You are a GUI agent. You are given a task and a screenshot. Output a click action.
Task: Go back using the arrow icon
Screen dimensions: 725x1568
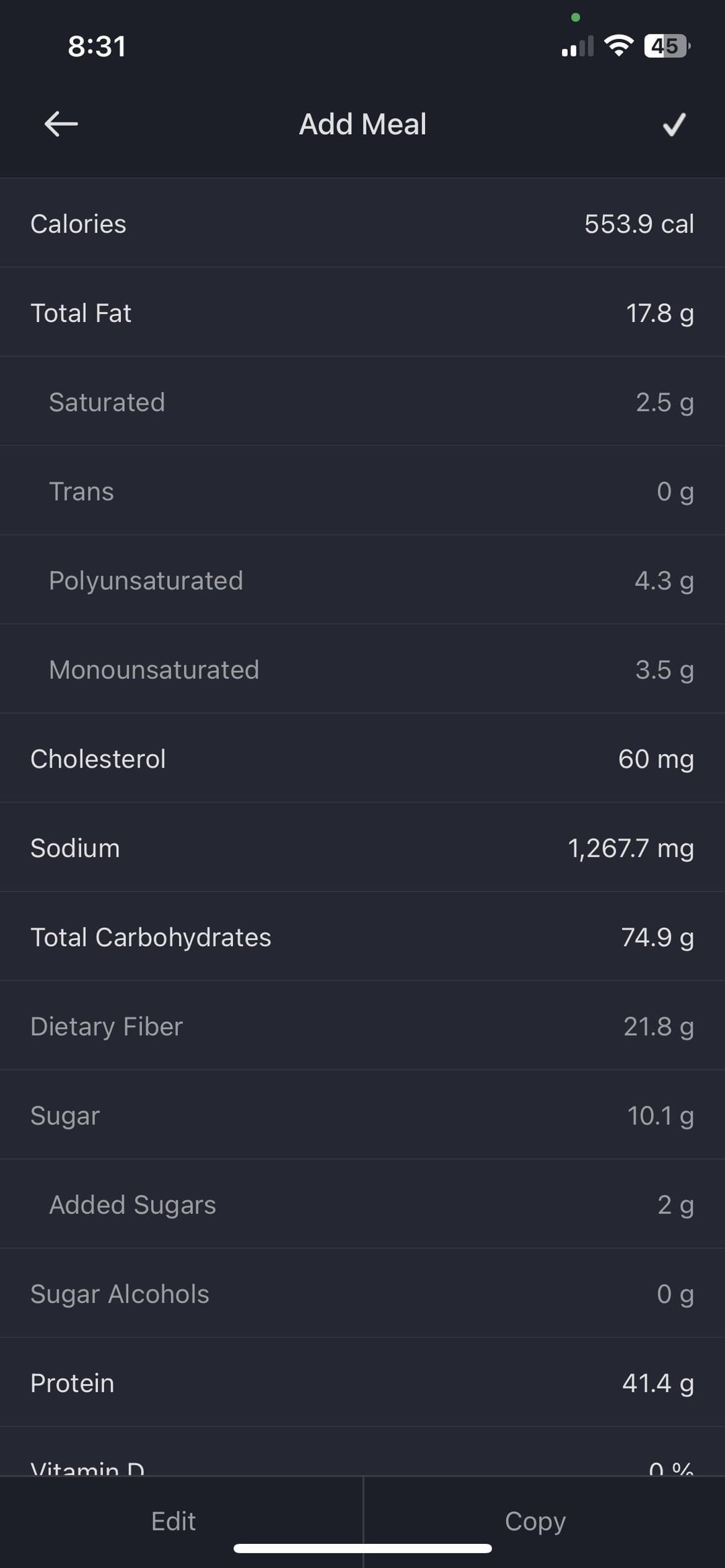click(61, 124)
